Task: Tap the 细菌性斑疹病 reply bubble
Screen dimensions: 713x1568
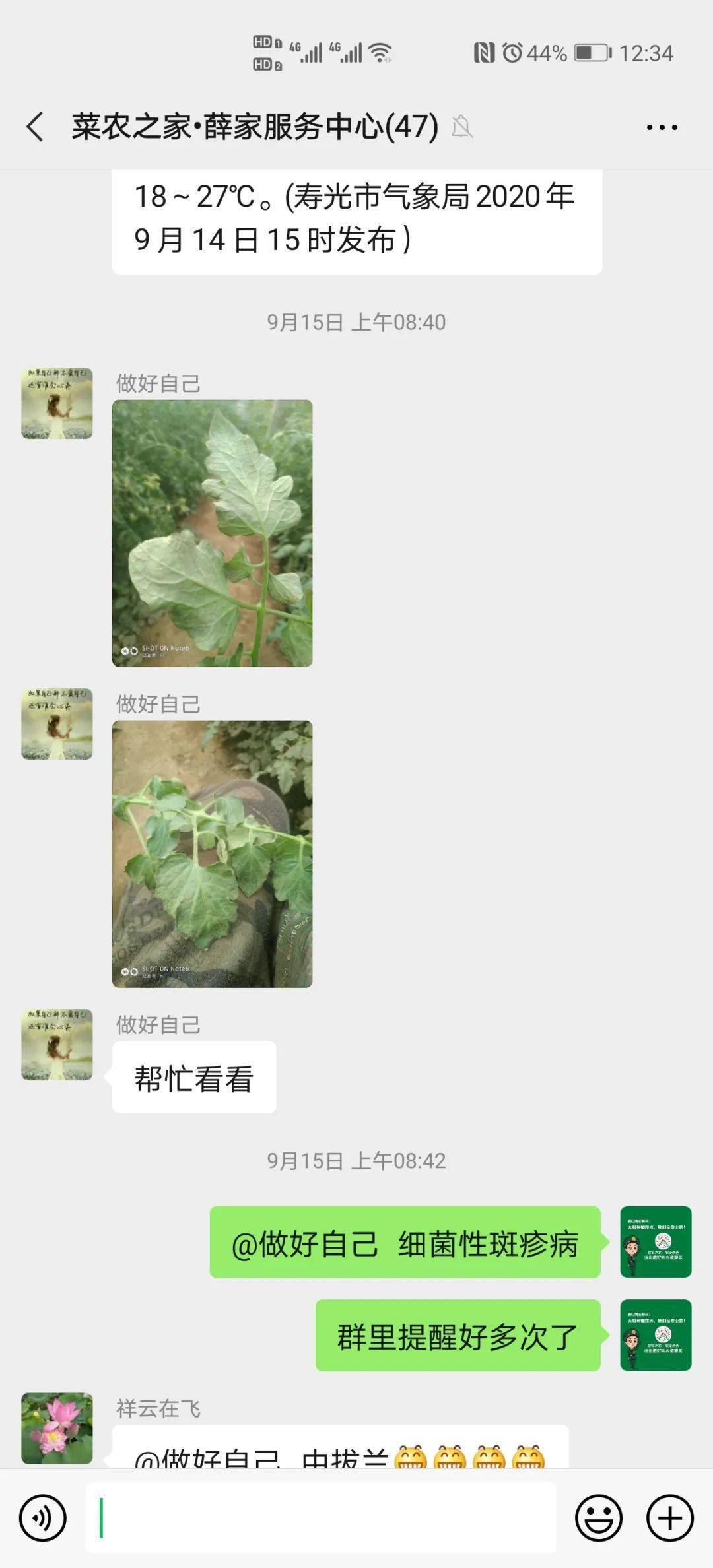Action: pos(409,1245)
